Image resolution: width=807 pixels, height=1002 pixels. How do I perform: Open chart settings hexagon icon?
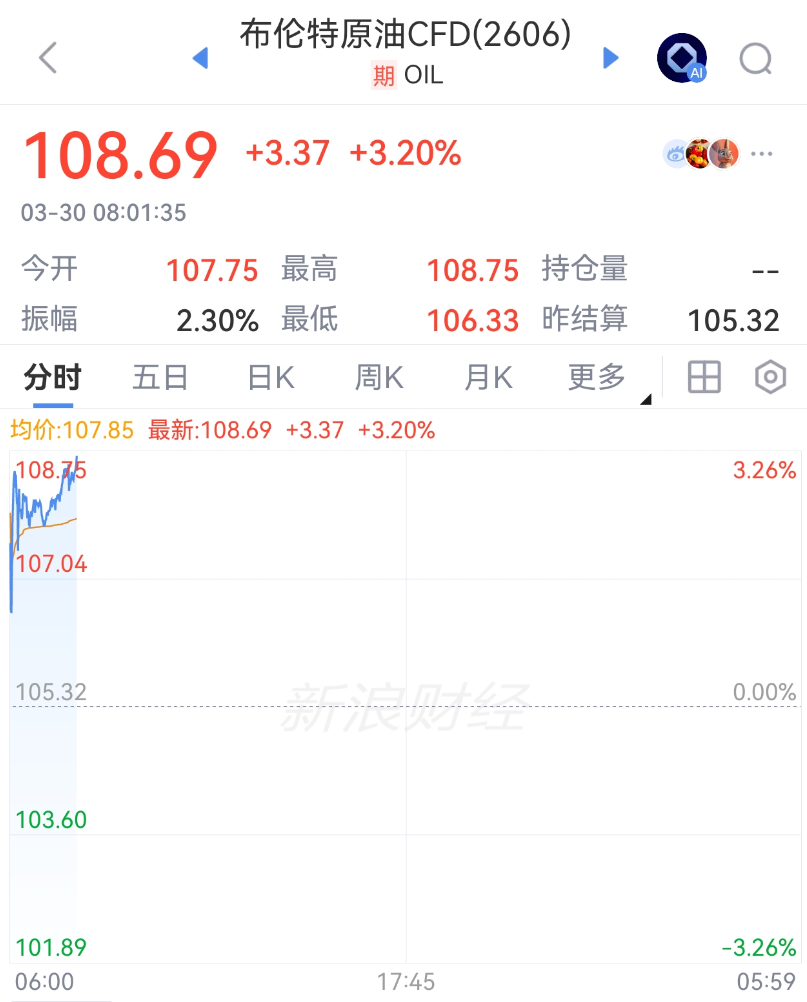(x=770, y=378)
